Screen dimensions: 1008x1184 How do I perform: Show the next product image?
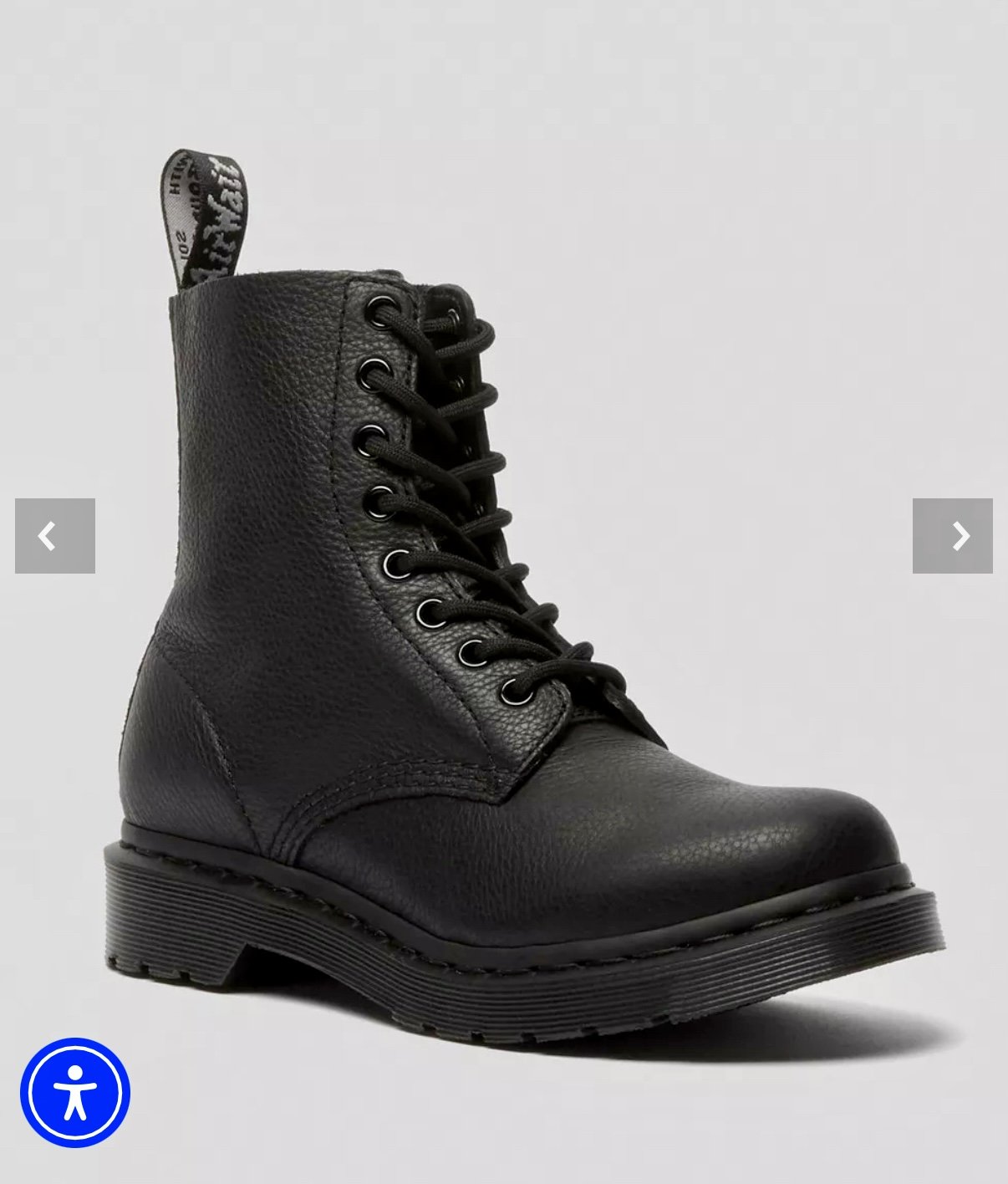pos(952,536)
